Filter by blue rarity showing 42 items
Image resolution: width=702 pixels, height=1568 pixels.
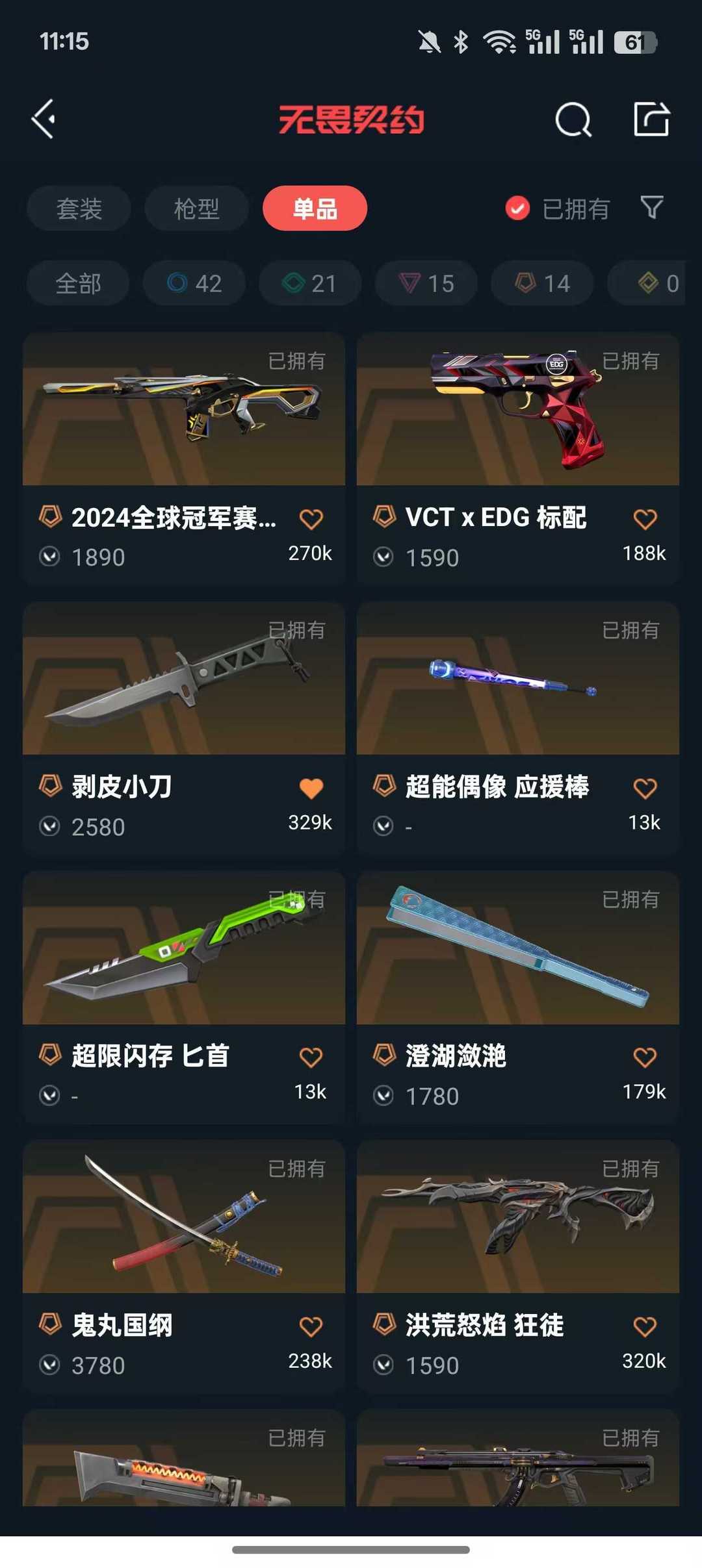pyautogui.click(x=193, y=283)
